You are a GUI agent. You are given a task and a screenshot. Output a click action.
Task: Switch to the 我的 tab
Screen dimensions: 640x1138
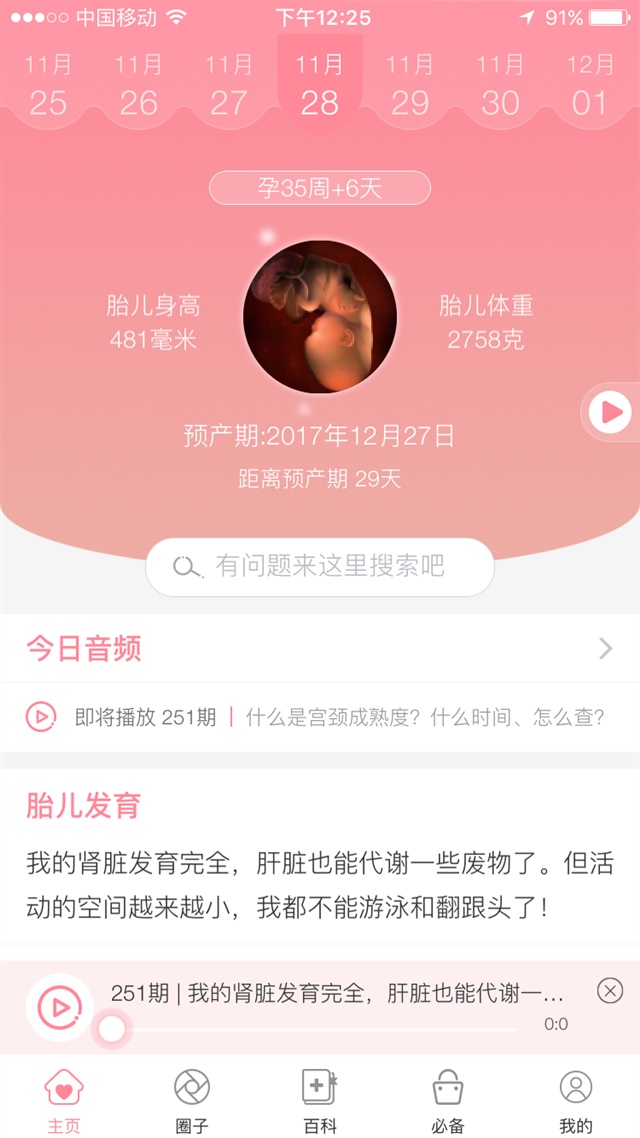click(x=575, y=1099)
